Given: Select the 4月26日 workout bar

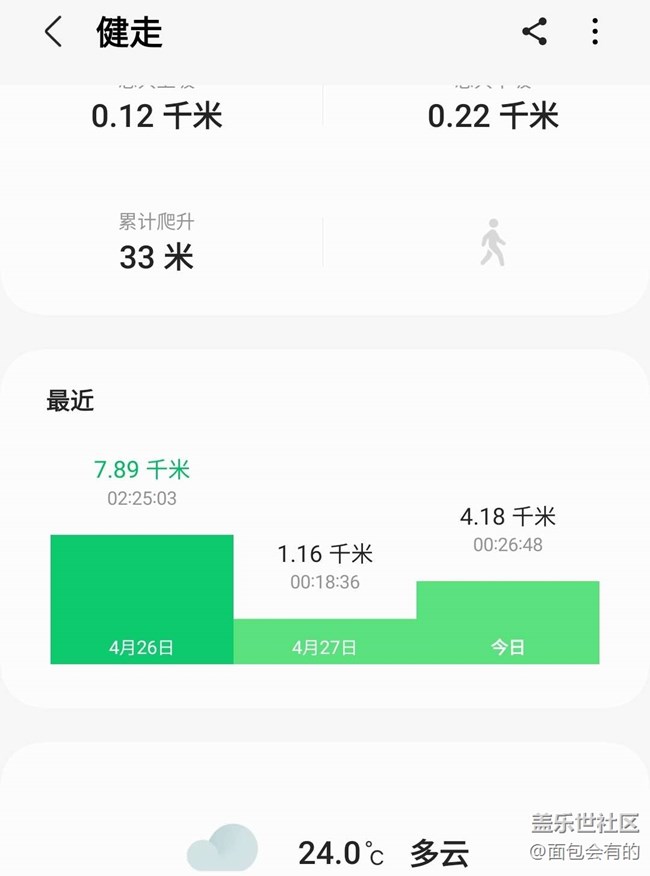Looking at the screenshot, I should tap(142, 599).
